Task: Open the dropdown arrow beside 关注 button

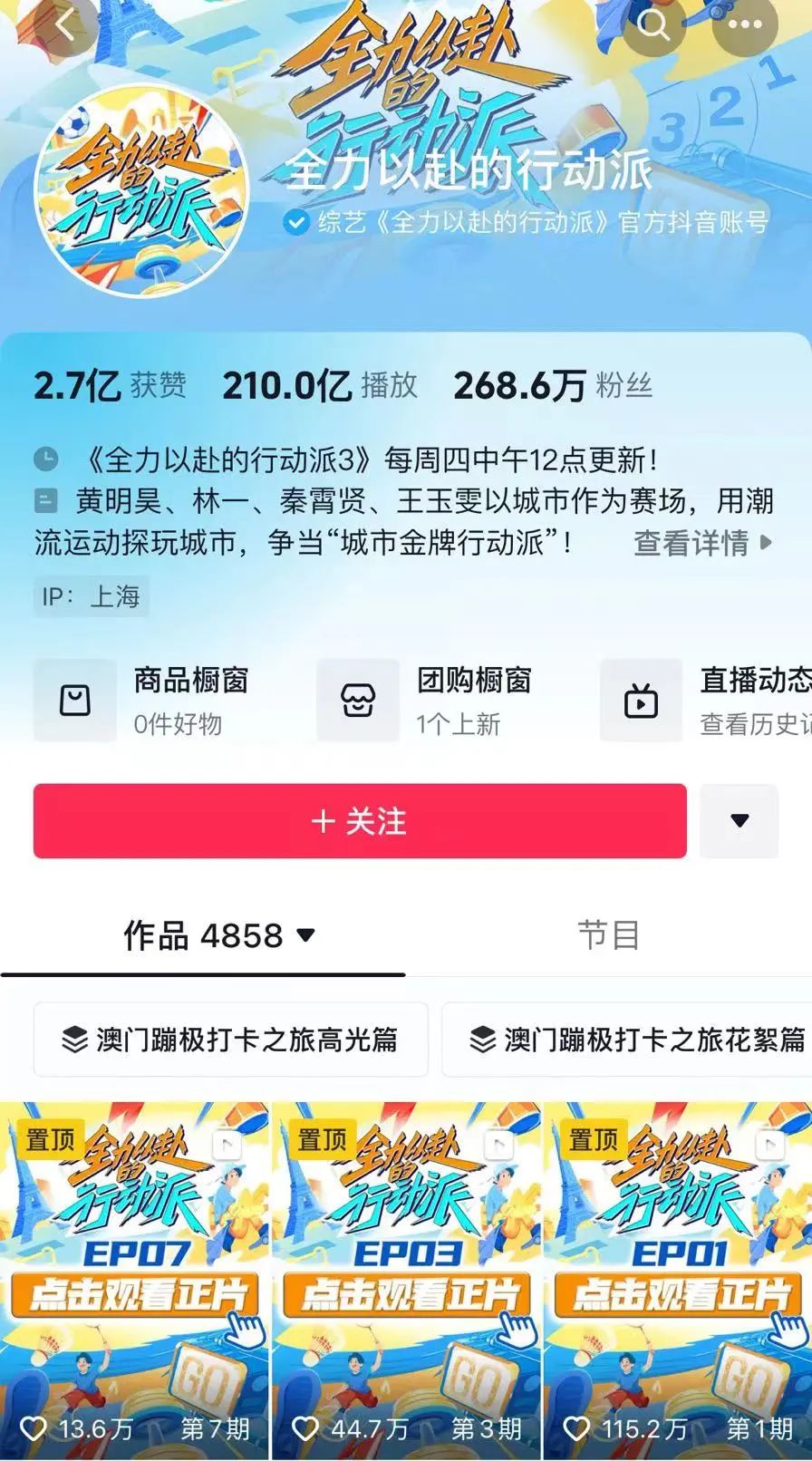Action: coord(739,820)
